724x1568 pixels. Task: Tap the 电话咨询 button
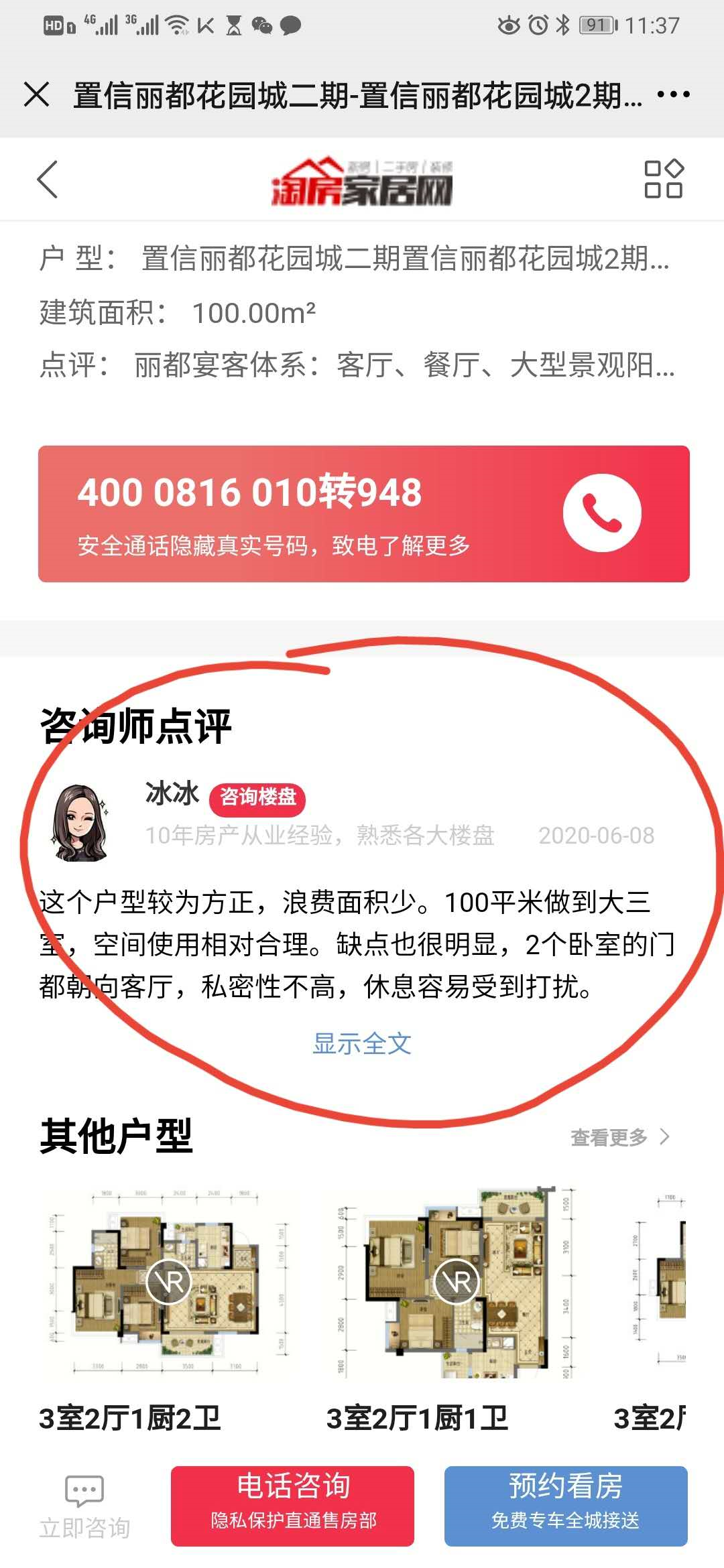click(292, 1506)
